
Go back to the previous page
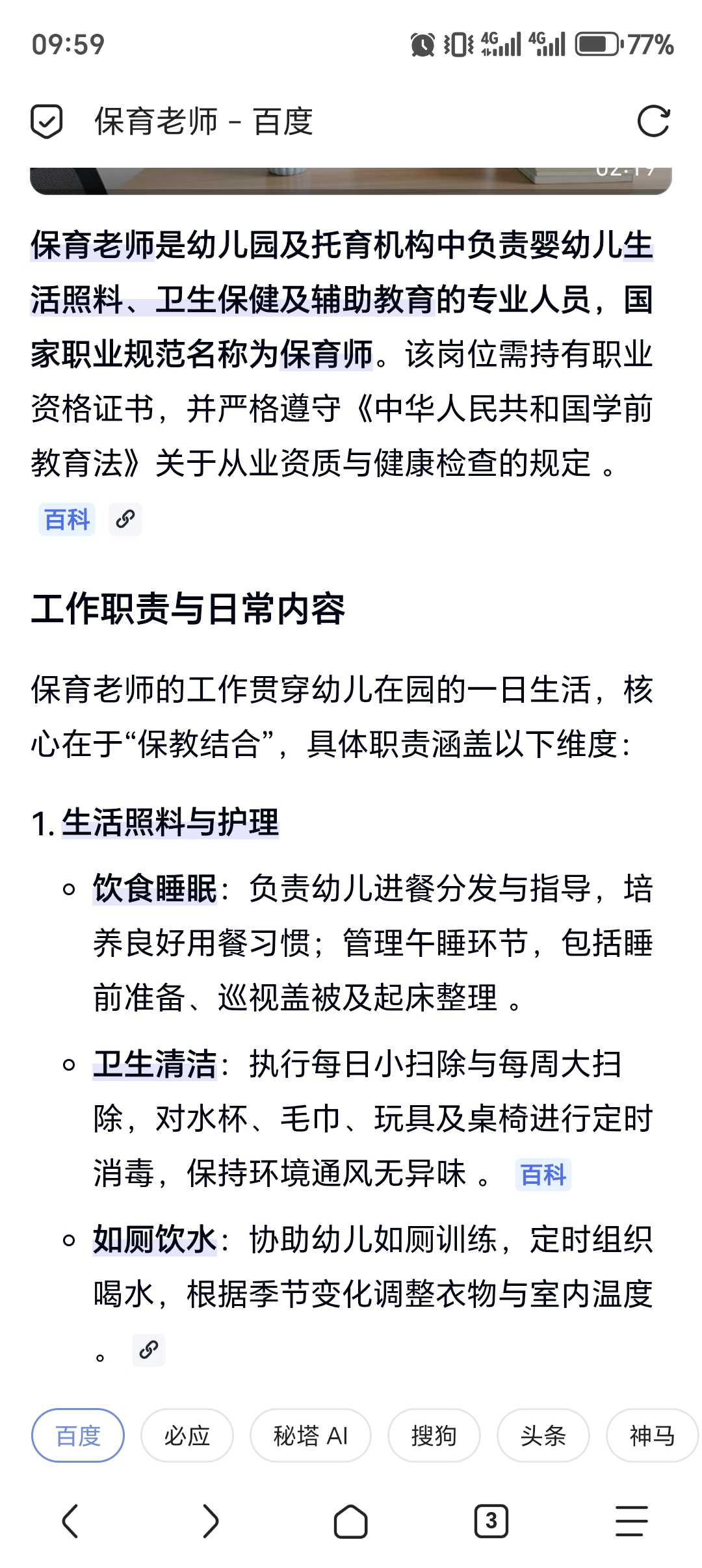click(70, 1521)
